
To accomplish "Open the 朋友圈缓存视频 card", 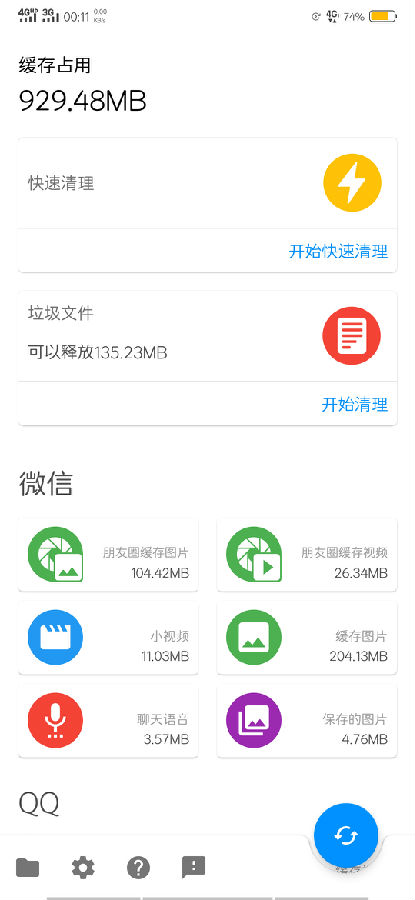I will (307, 554).
